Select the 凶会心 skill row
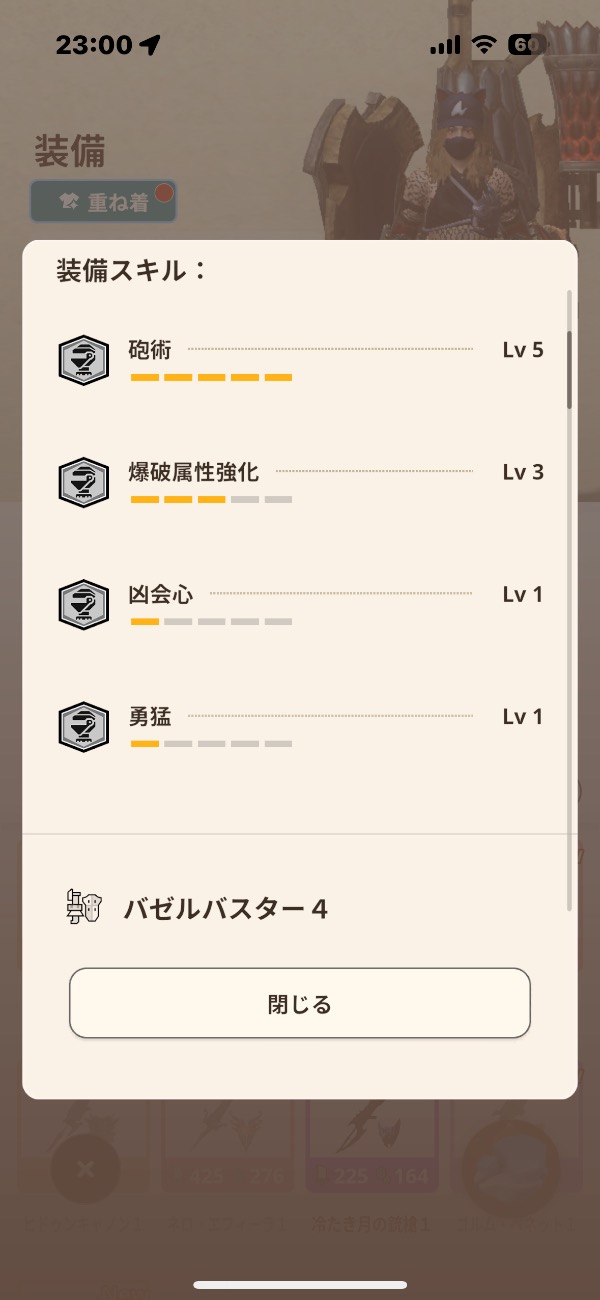600x1300 pixels. click(300, 605)
